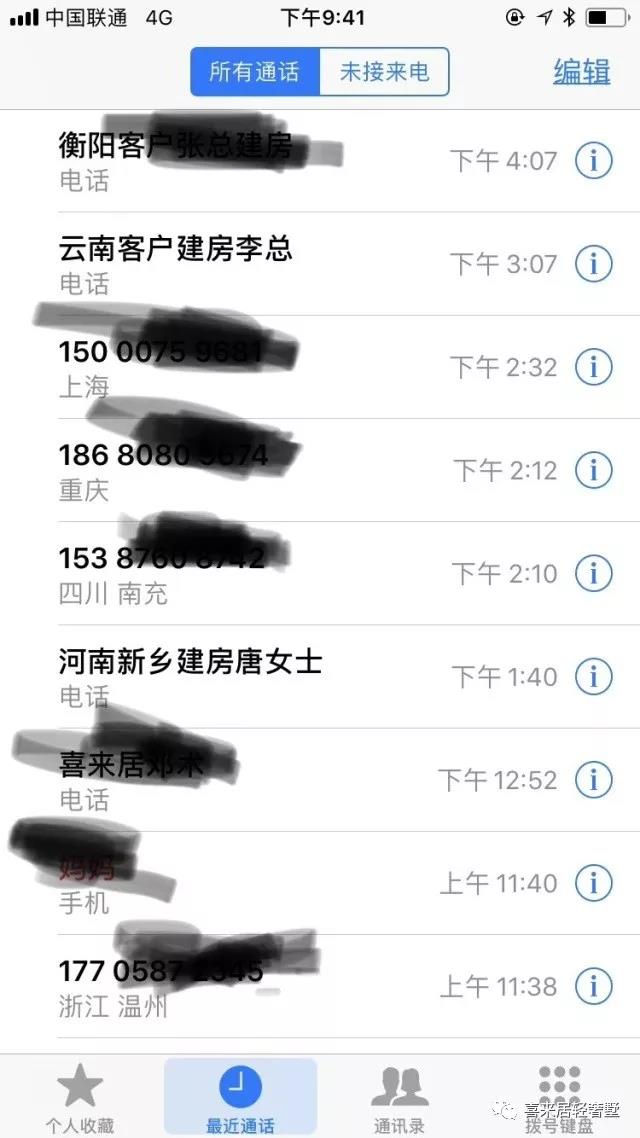Open info for the 上午 11:38 call
Screen dimensions: 640x1138
594,986
